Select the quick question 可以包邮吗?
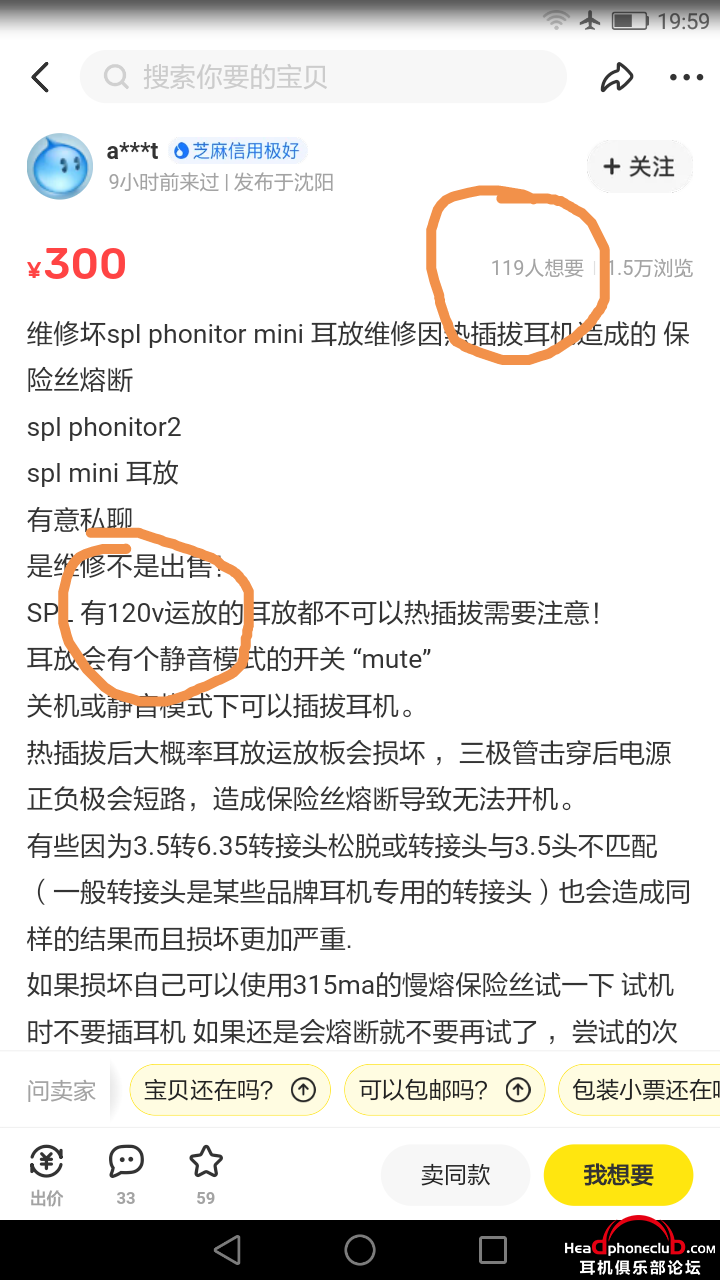This screenshot has height=1280, width=720. click(x=444, y=1089)
